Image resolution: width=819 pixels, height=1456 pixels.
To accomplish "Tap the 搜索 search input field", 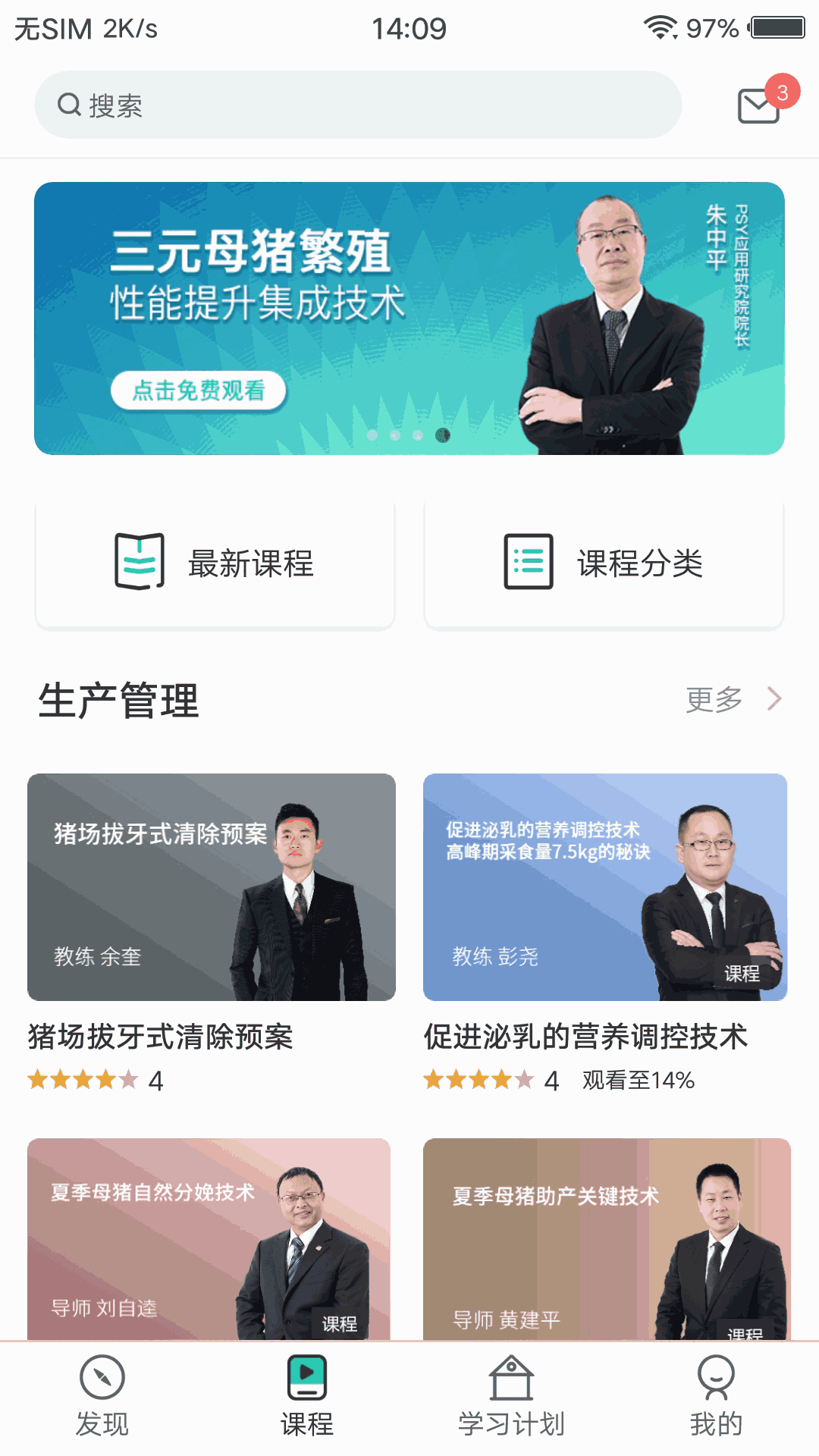I will 356,105.
